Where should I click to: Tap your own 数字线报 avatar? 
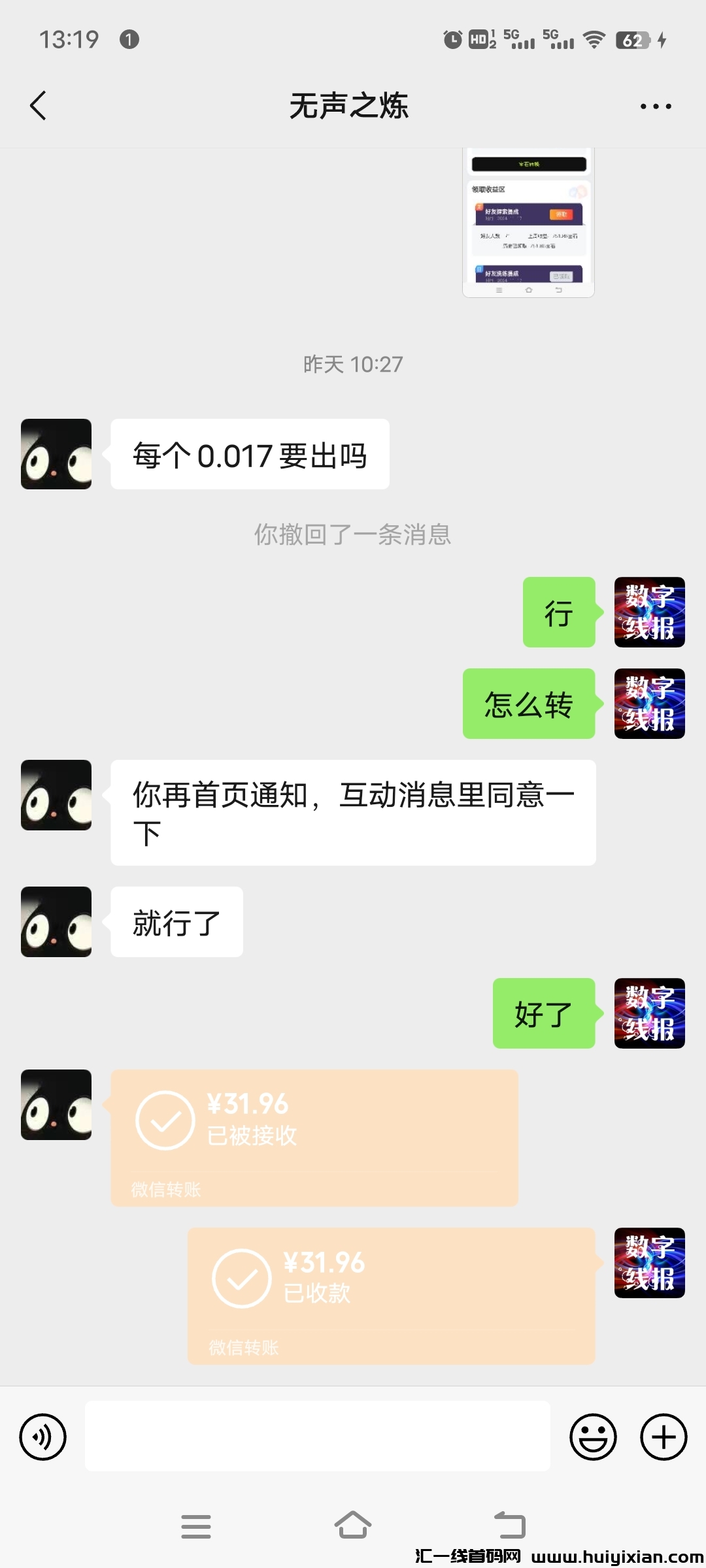coord(648,613)
